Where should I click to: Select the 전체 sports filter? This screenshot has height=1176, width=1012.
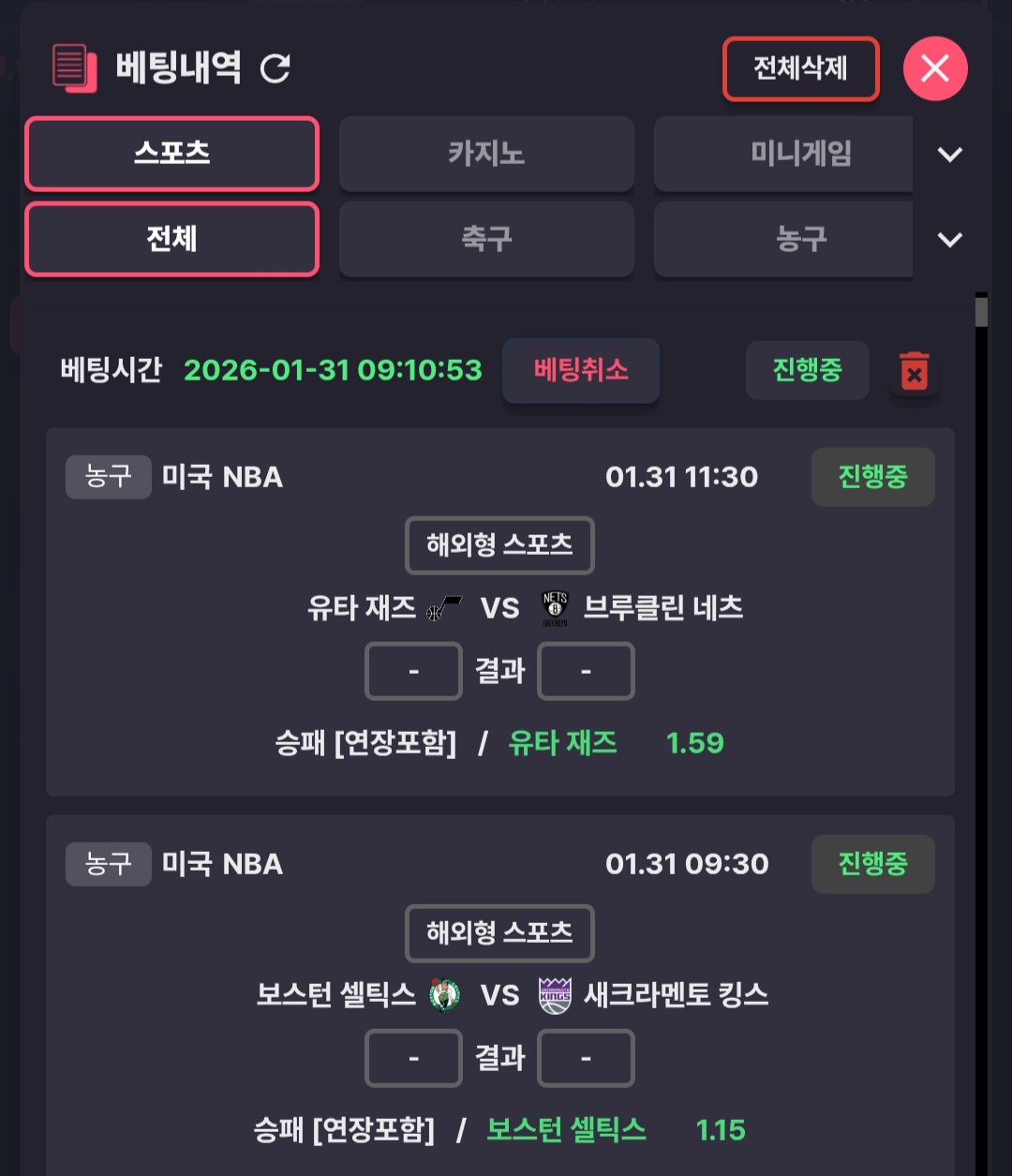[x=171, y=240]
